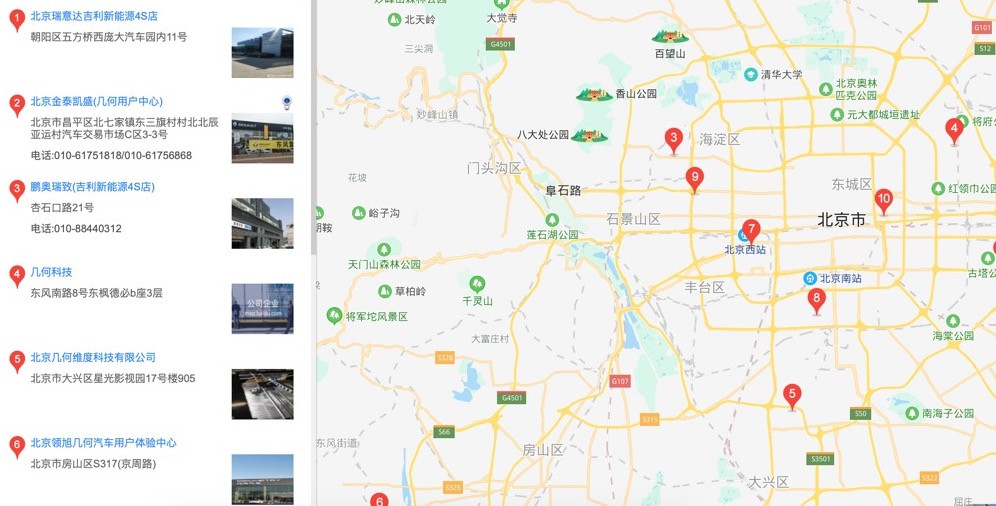Select map marker 9 on the map
This screenshot has height=506, width=996.
pos(694,179)
